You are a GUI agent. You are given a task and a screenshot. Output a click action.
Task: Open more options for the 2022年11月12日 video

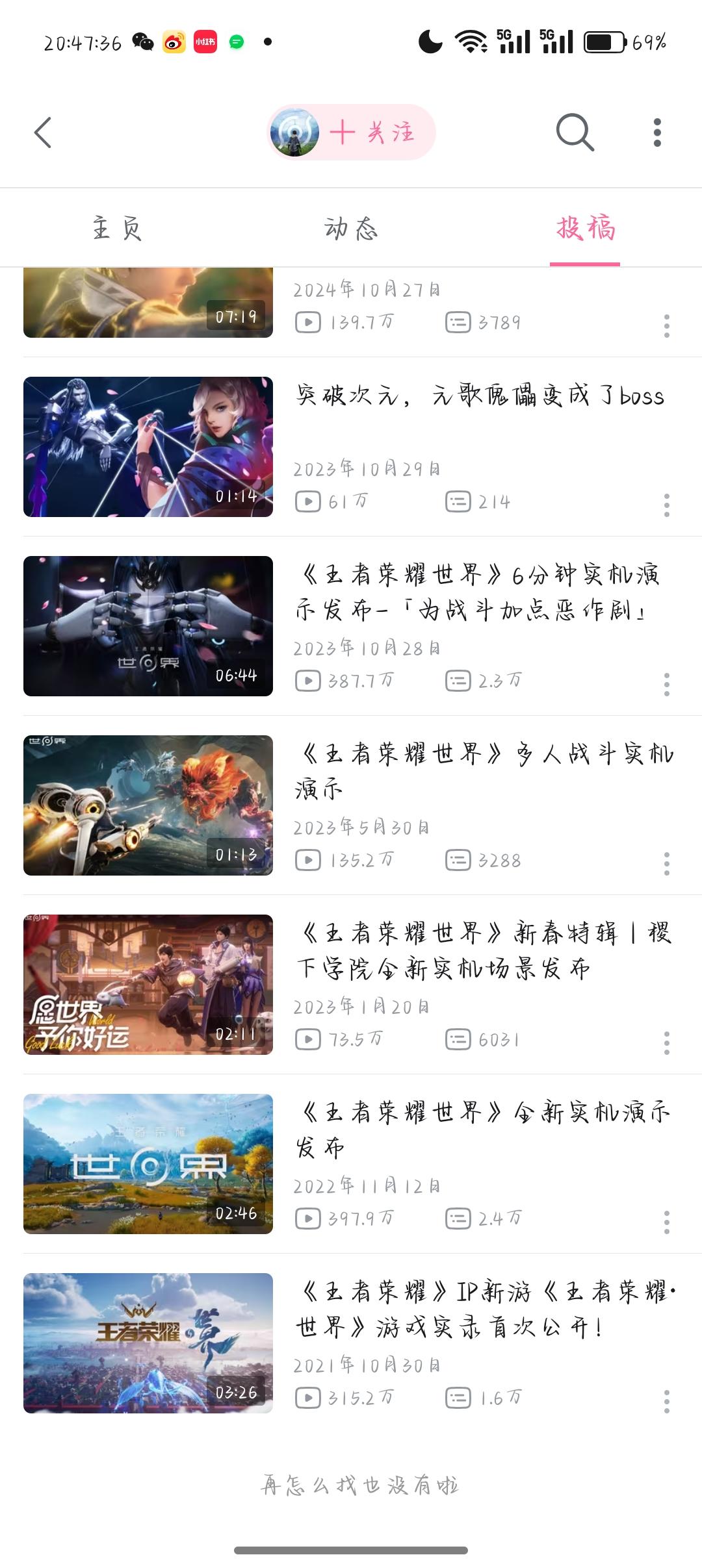(666, 1222)
